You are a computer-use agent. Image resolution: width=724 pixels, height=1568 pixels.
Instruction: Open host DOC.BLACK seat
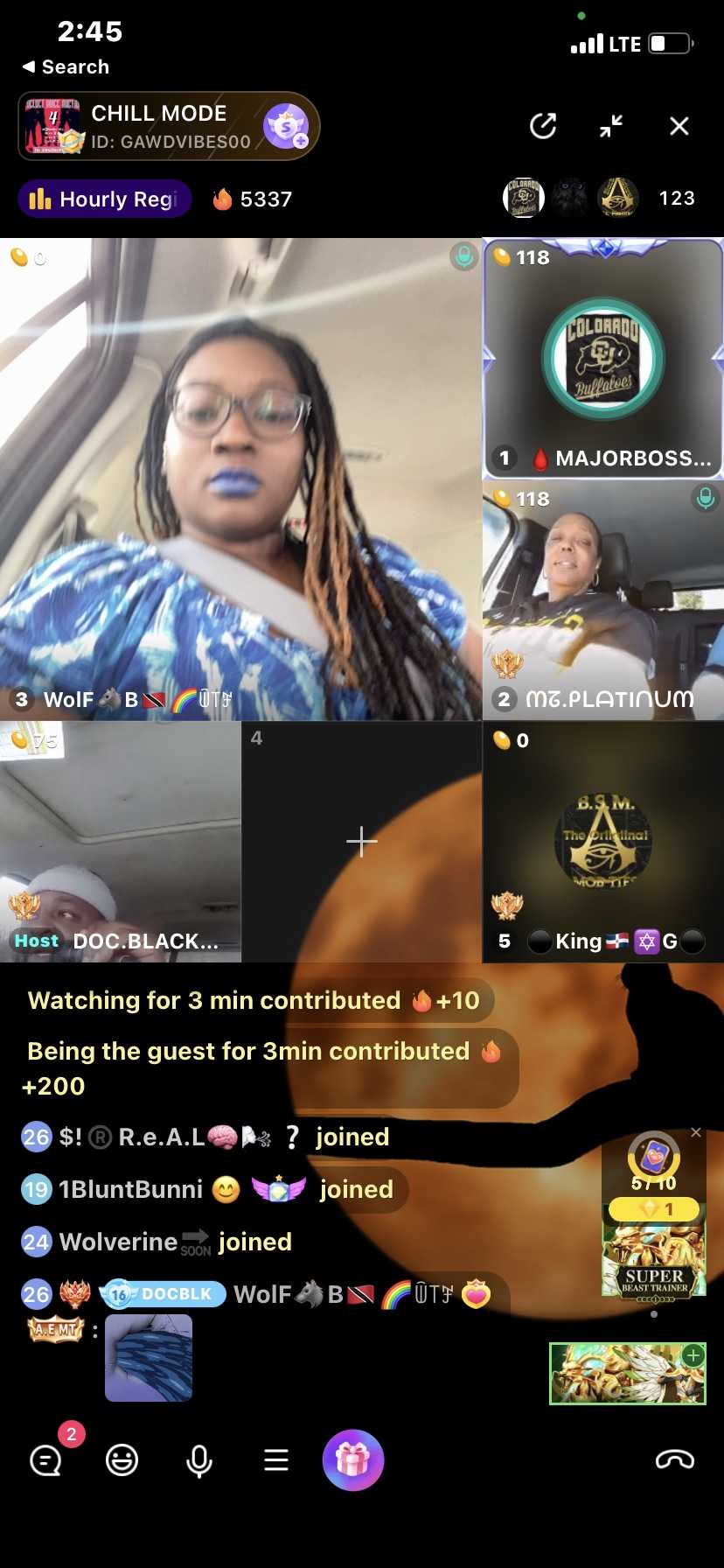pos(120,842)
